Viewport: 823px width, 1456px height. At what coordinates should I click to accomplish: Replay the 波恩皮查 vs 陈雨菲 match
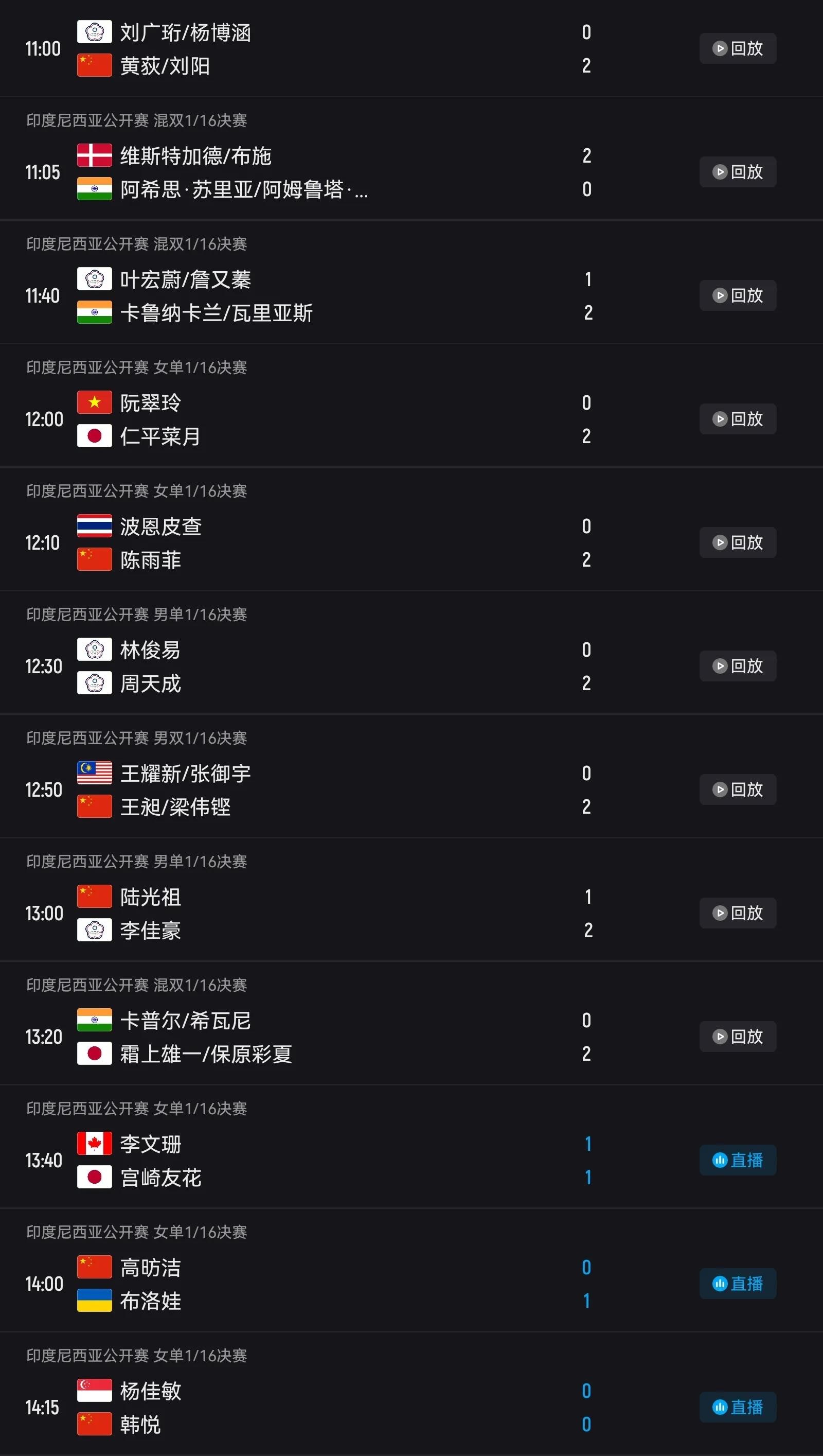(738, 542)
